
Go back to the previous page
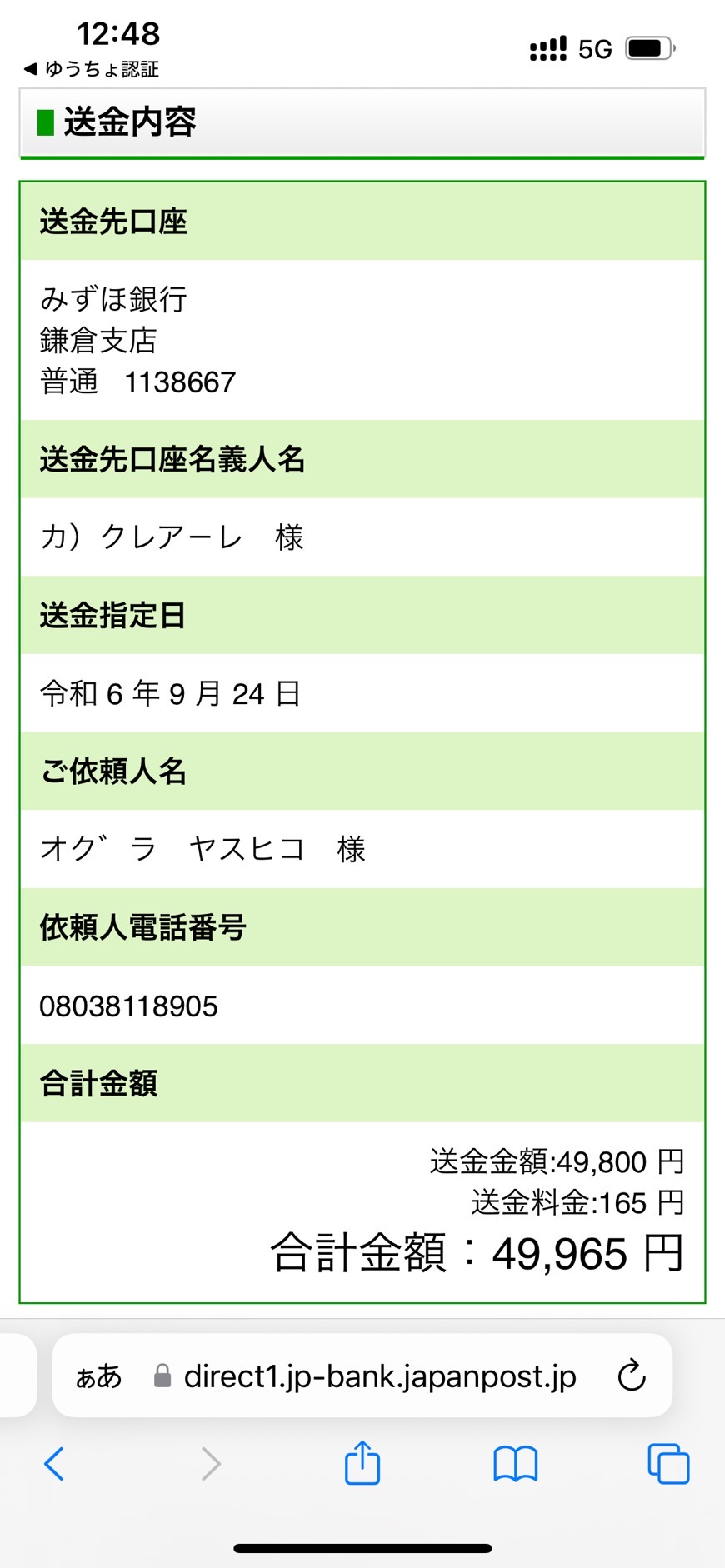tap(54, 1464)
